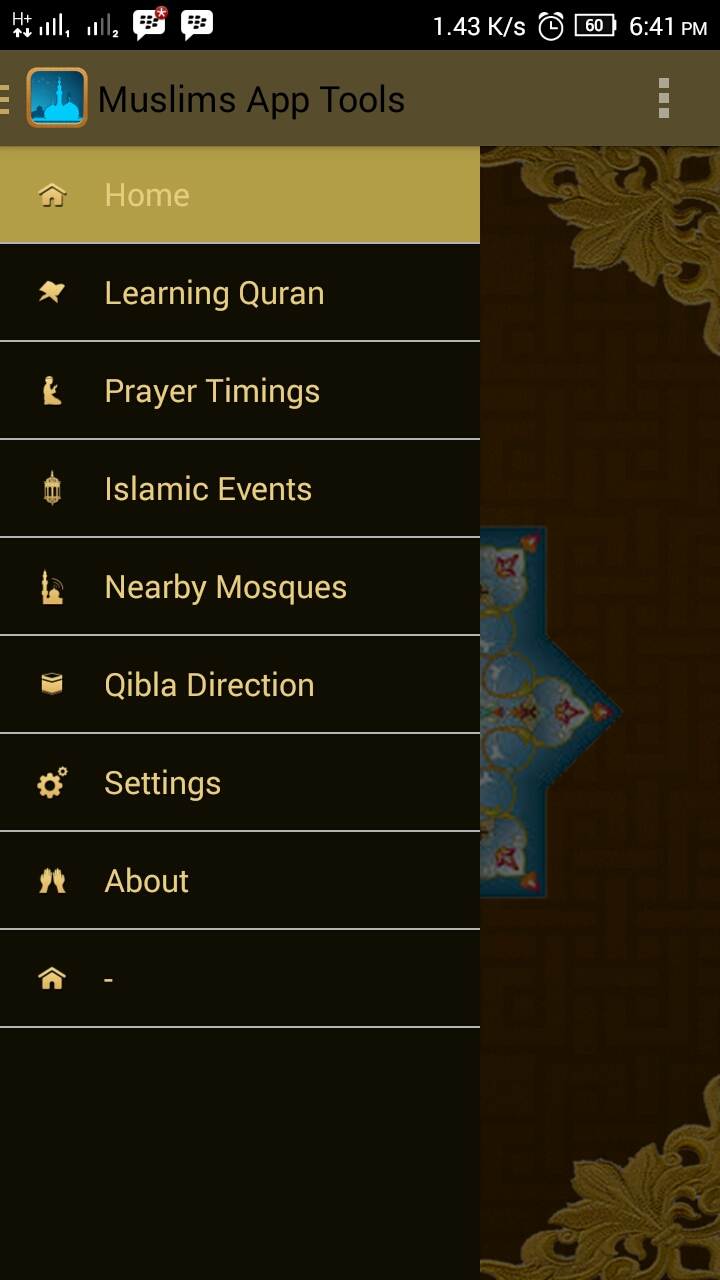
Task: Tap the Learning Quran bookmark icon
Action: point(50,292)
